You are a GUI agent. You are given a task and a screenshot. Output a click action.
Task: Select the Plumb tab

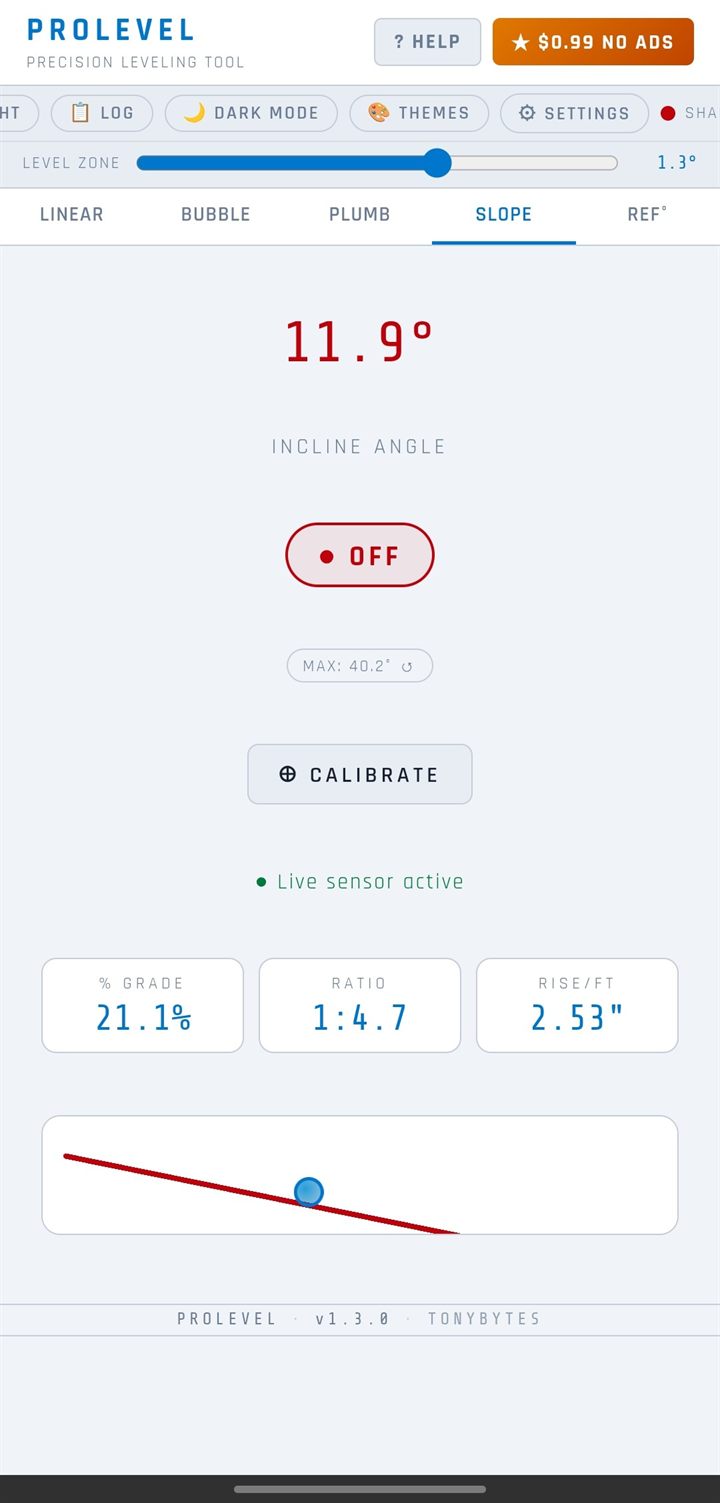pos(360,214)
